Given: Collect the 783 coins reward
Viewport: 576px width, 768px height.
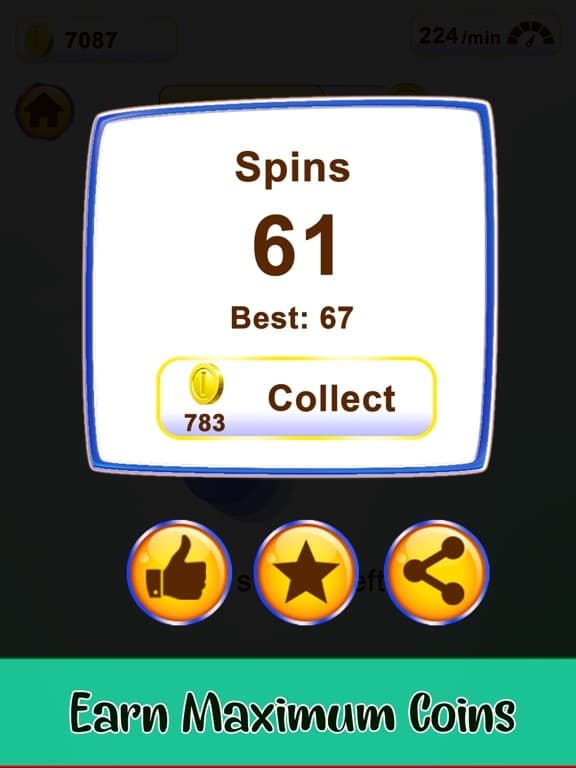Looking at the screenshot, I should click(x=296, y=398).
